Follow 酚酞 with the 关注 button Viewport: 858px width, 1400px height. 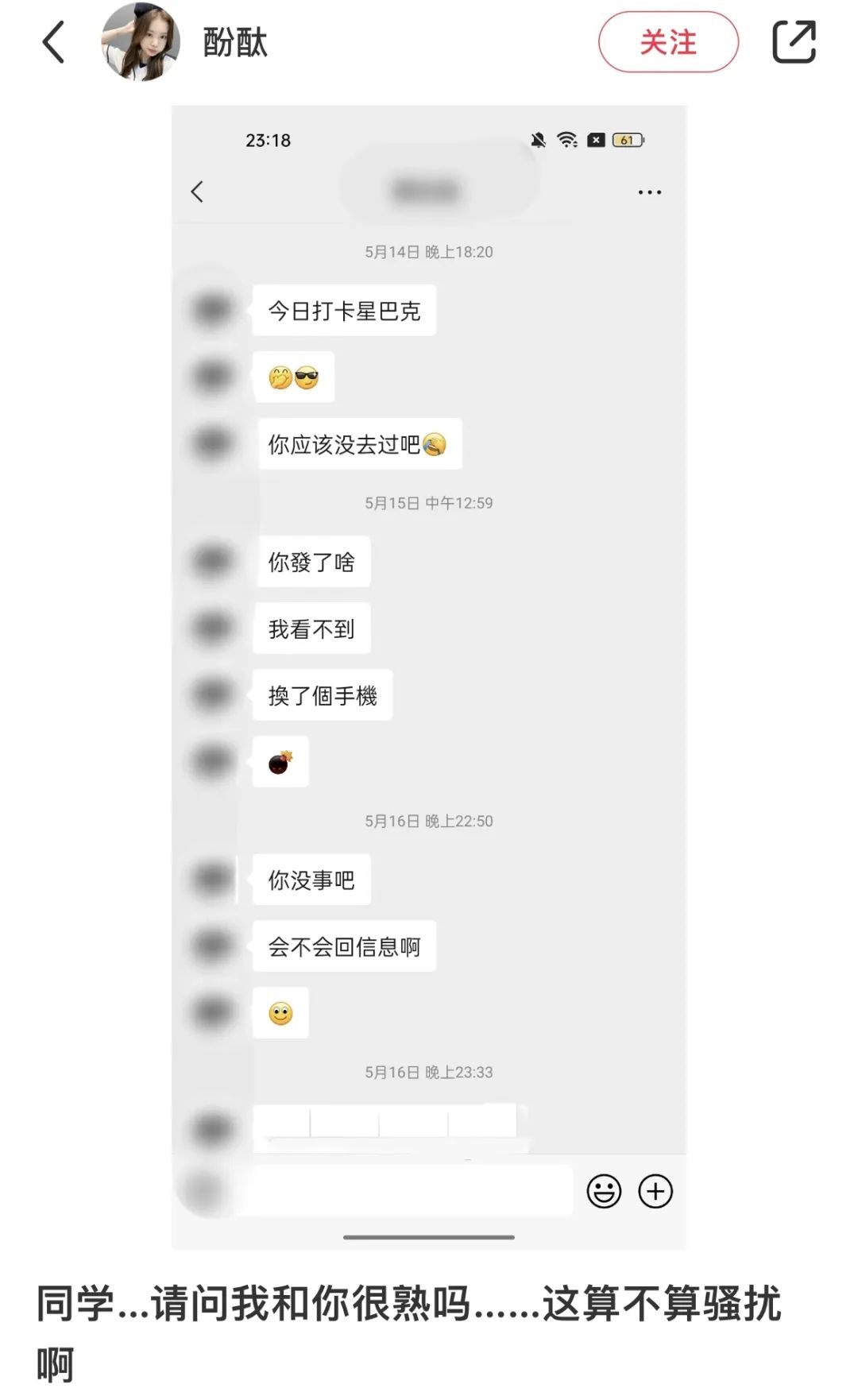pyautogui.click(x=667, y=42)
